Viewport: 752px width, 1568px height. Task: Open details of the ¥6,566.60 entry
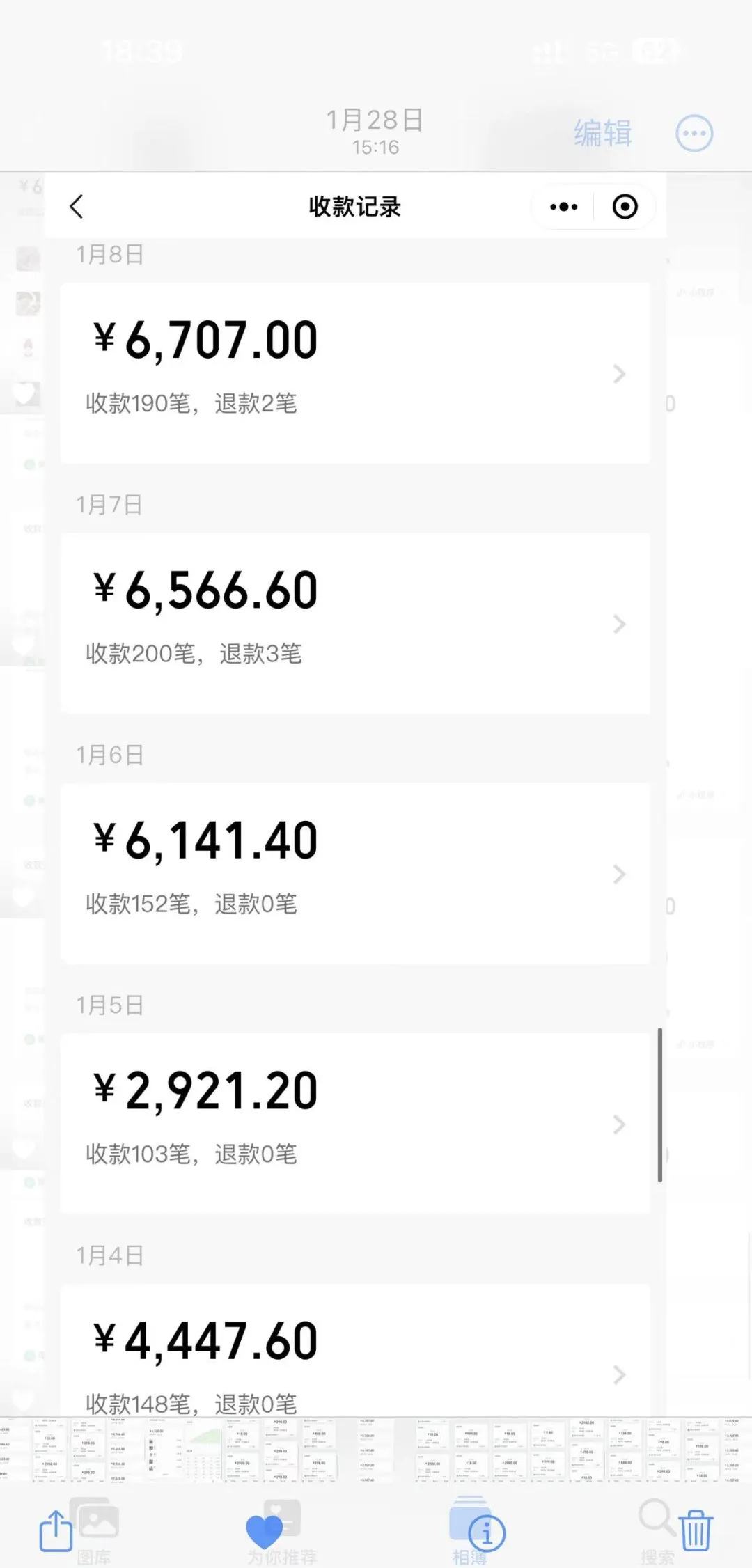[x=618, y=624]
